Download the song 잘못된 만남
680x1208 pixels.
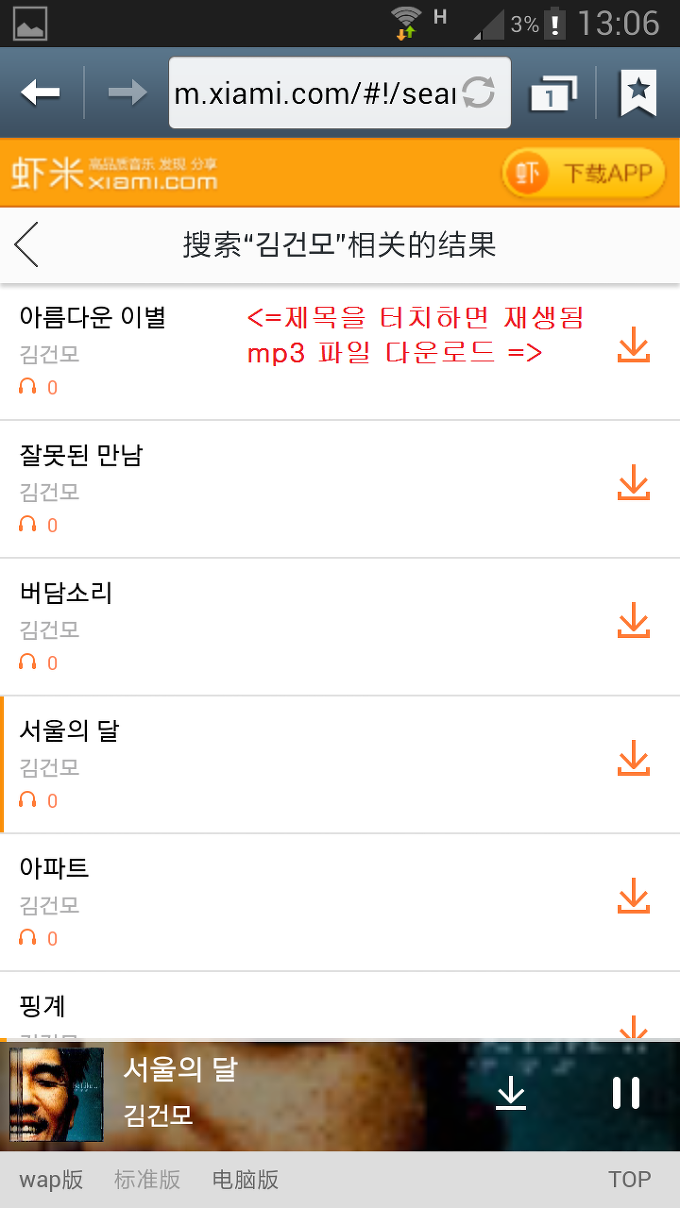tap(634, 484)
